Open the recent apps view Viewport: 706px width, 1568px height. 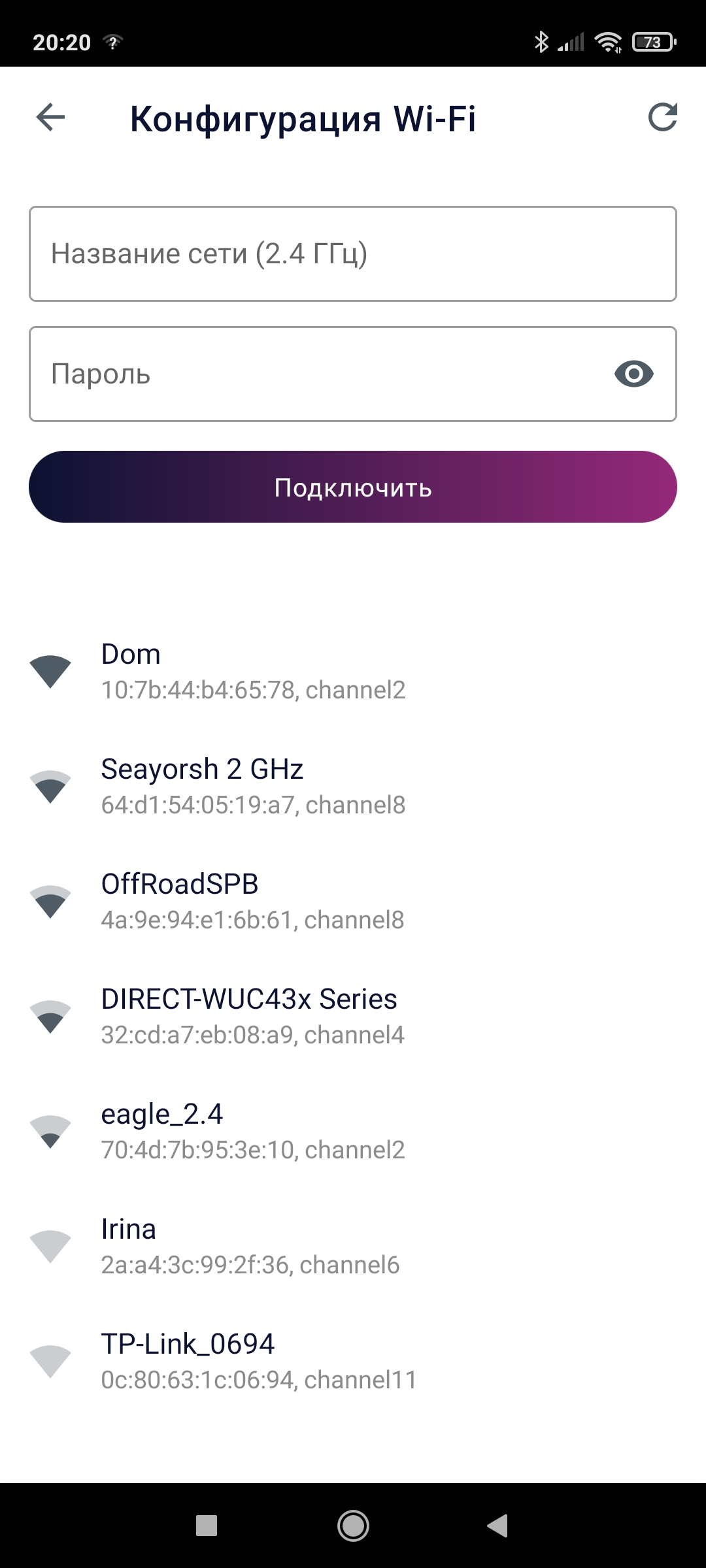[x=207, y=1526]
